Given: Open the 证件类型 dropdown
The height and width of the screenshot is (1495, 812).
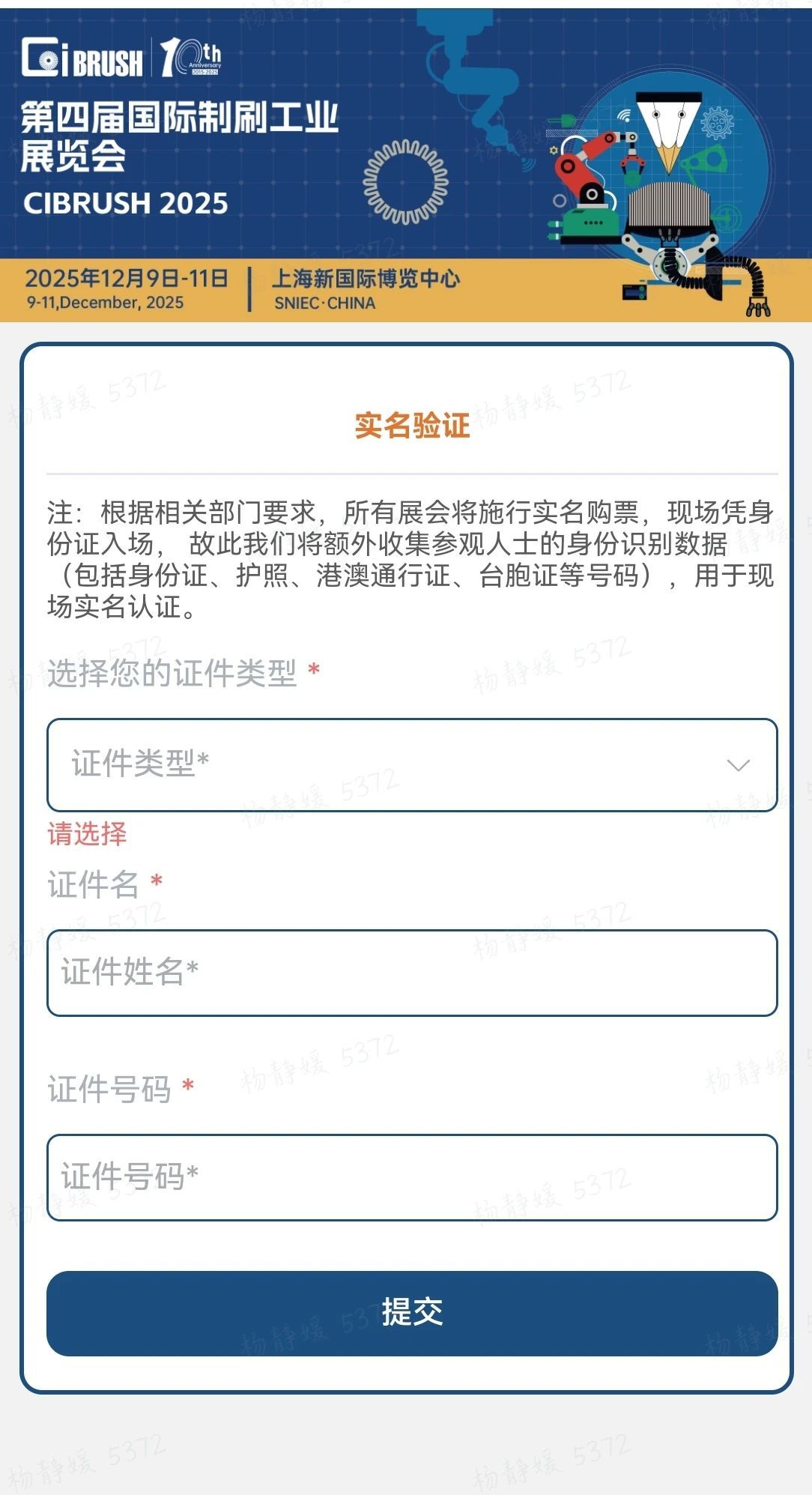Looking at the screenshot, I should pos(412,765).
